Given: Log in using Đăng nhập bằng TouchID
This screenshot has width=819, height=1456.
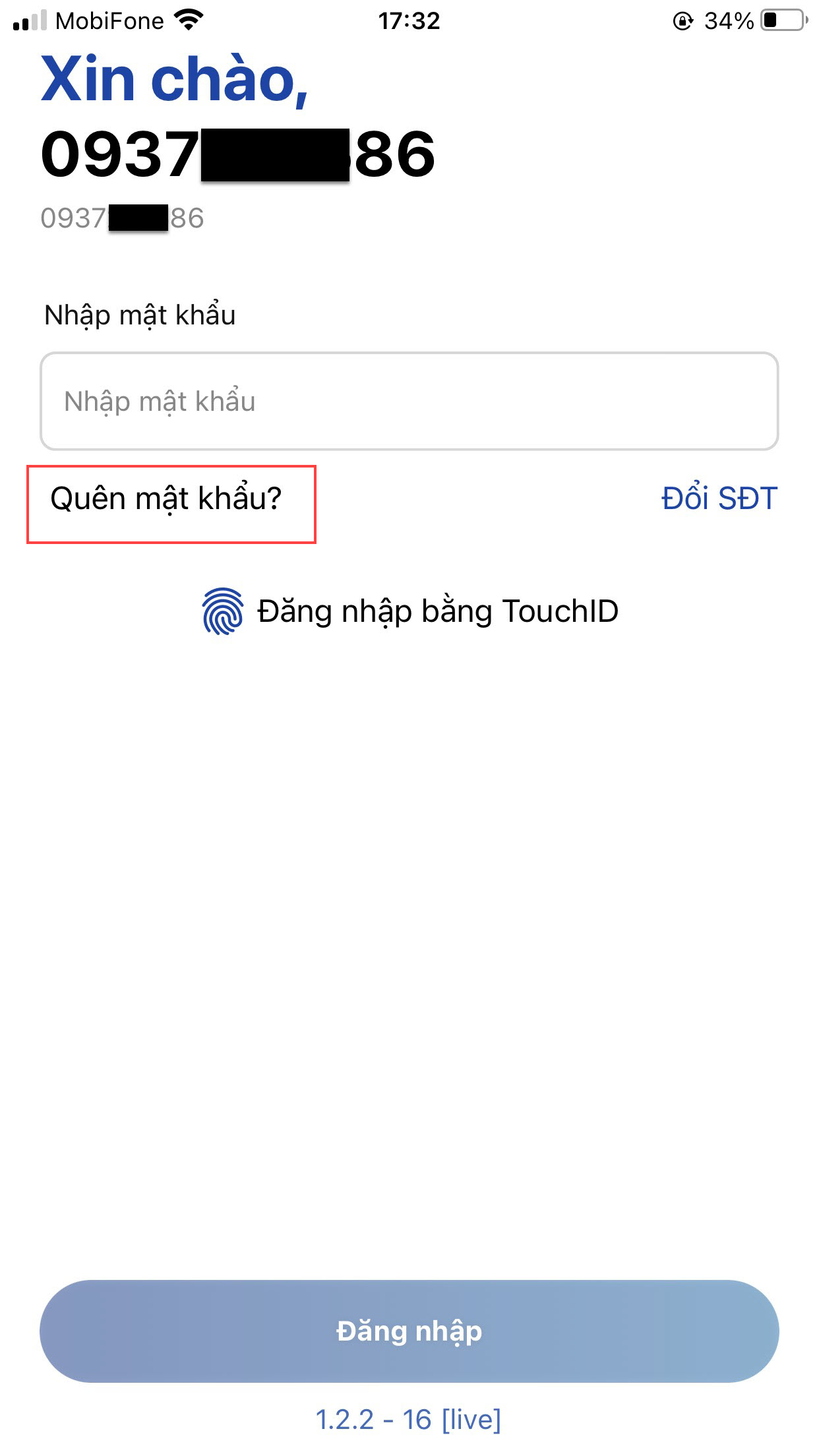Looking at the screenshot, I should pos(410,611).
